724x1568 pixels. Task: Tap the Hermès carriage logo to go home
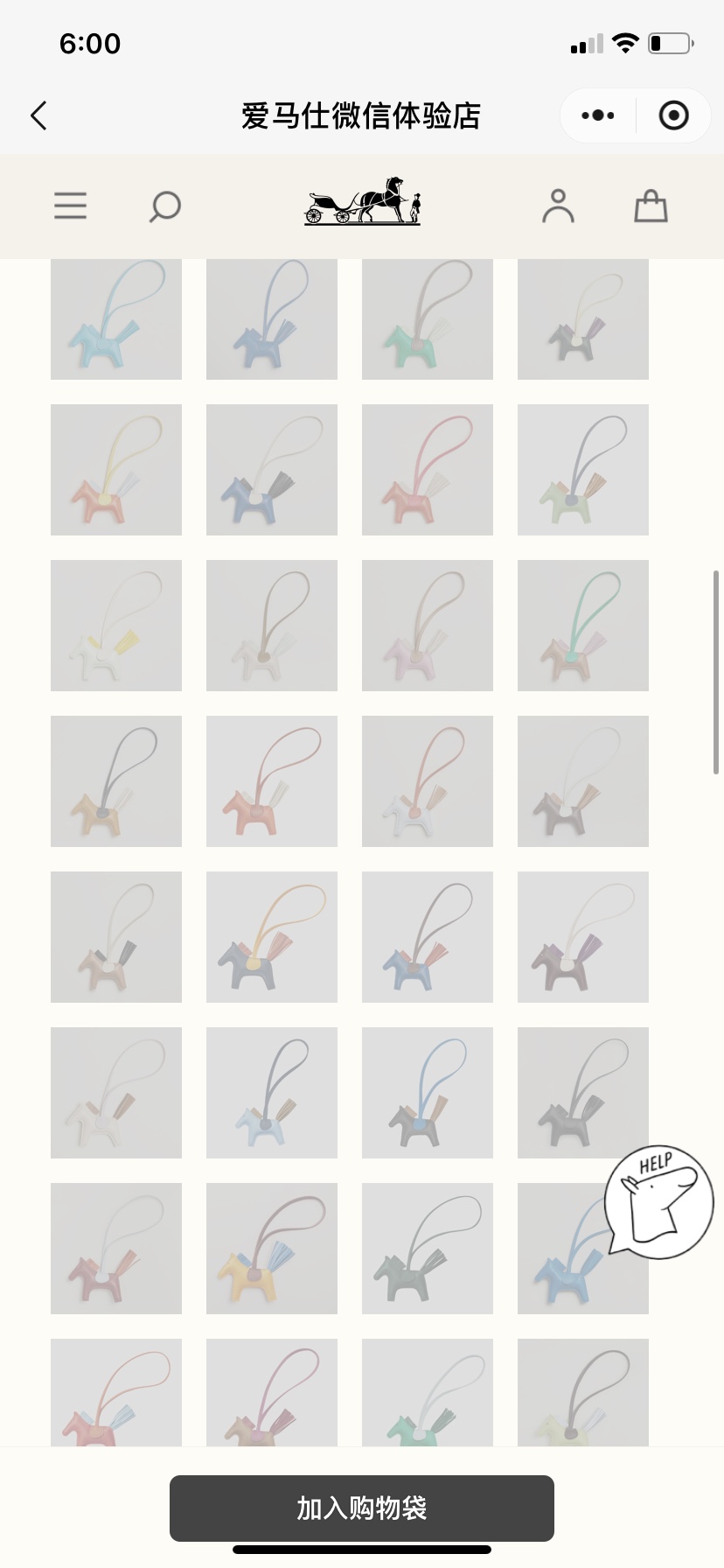362,201
